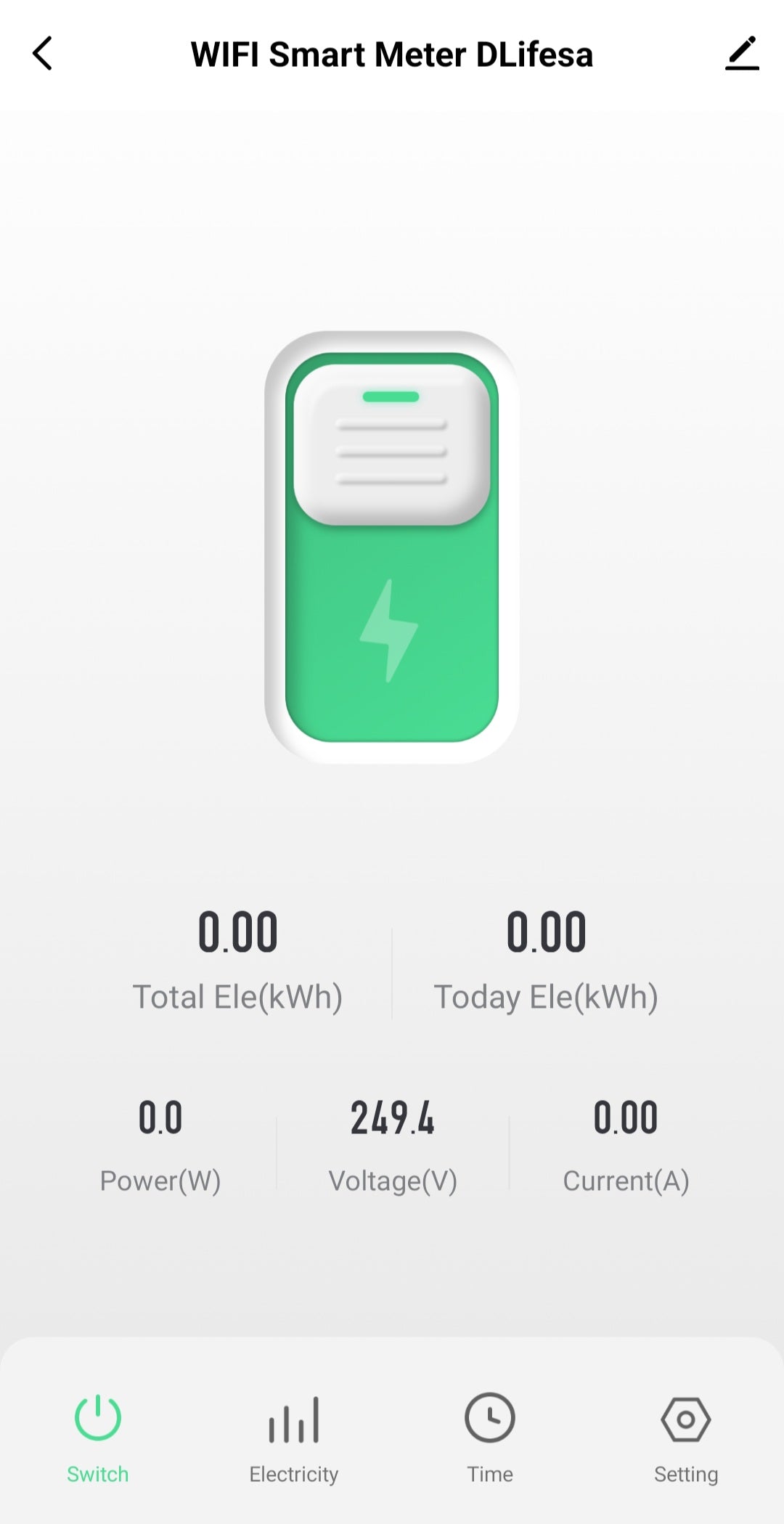Edit the device name with pencil icon
The width and height of the screenshot is (784, 1524).
[742, 54]
